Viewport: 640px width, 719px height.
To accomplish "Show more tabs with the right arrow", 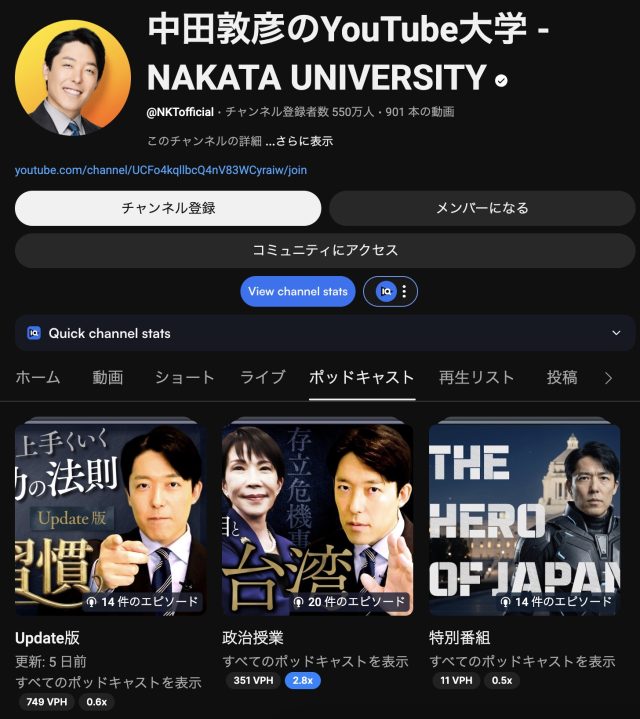I will tap(608, 378).
